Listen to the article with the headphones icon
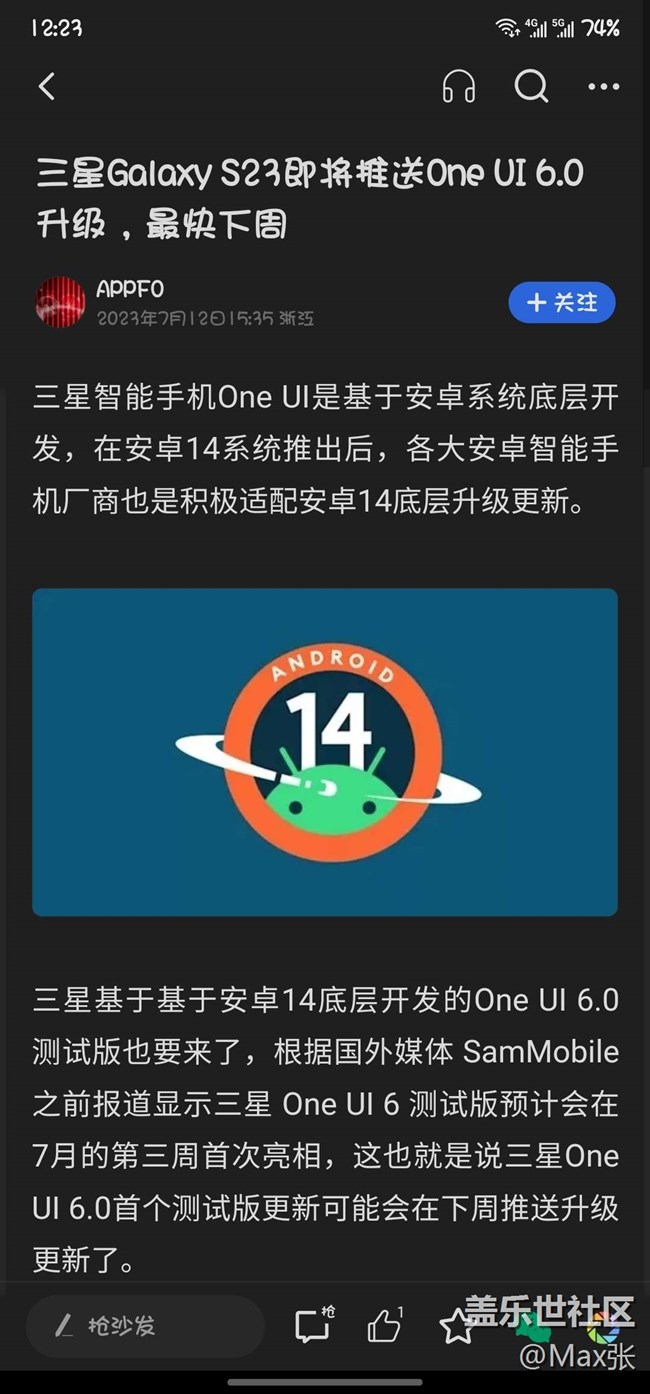 [459, 87]
